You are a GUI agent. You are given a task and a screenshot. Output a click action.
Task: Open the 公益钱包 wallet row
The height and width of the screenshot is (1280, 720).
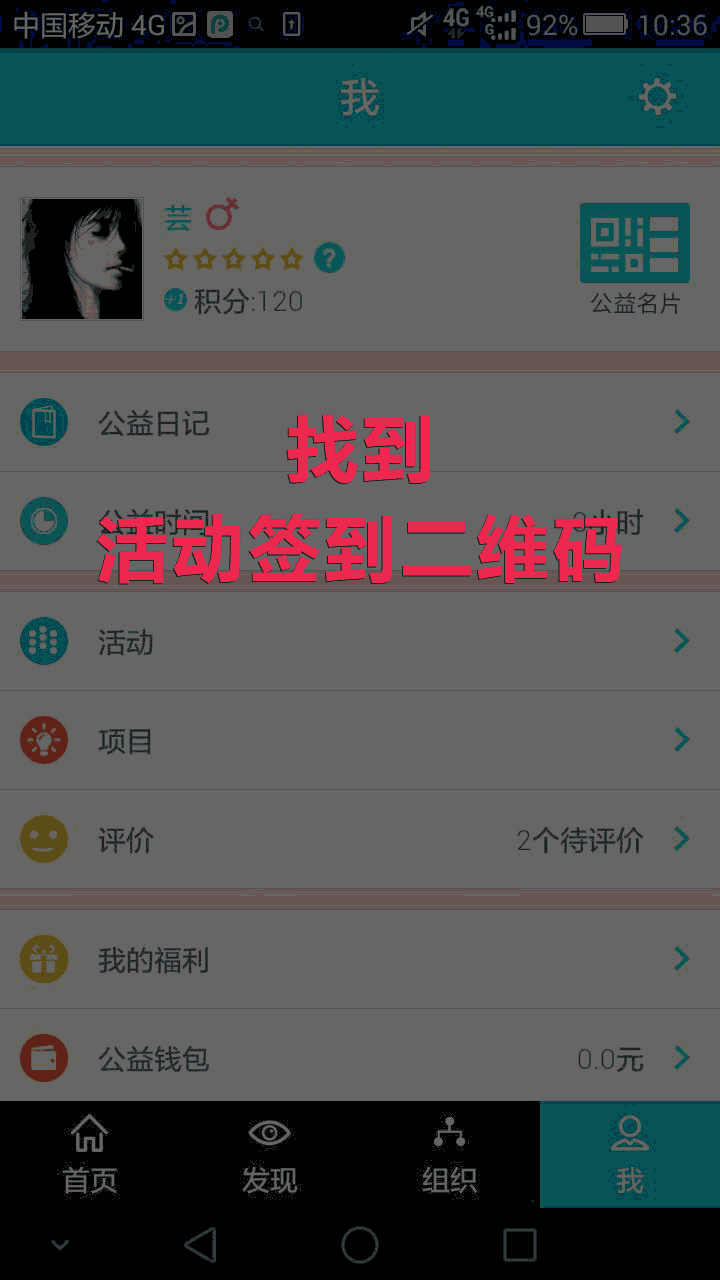(360, 1058)
